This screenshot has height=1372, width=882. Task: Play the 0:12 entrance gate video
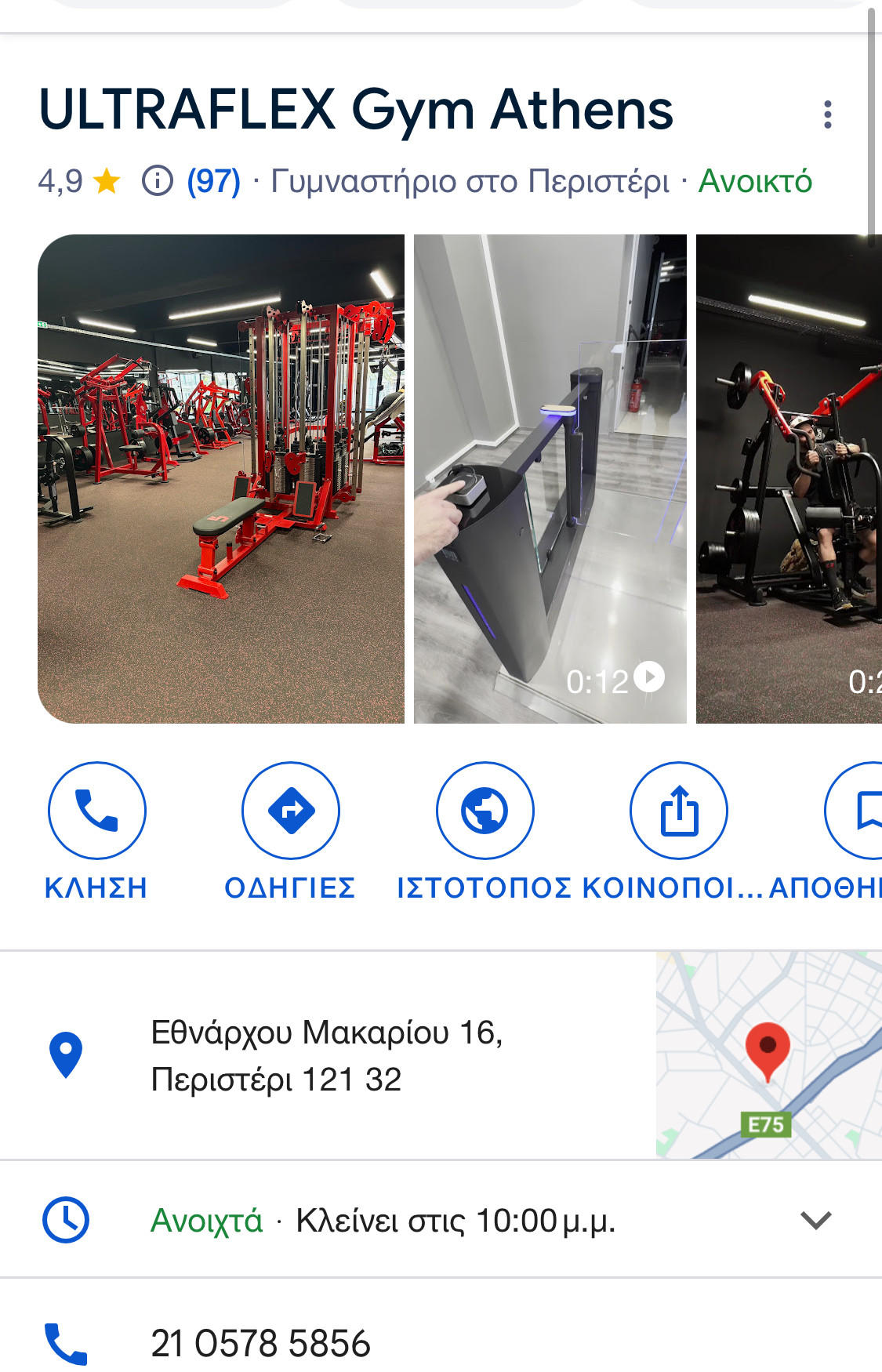[550, 478]
